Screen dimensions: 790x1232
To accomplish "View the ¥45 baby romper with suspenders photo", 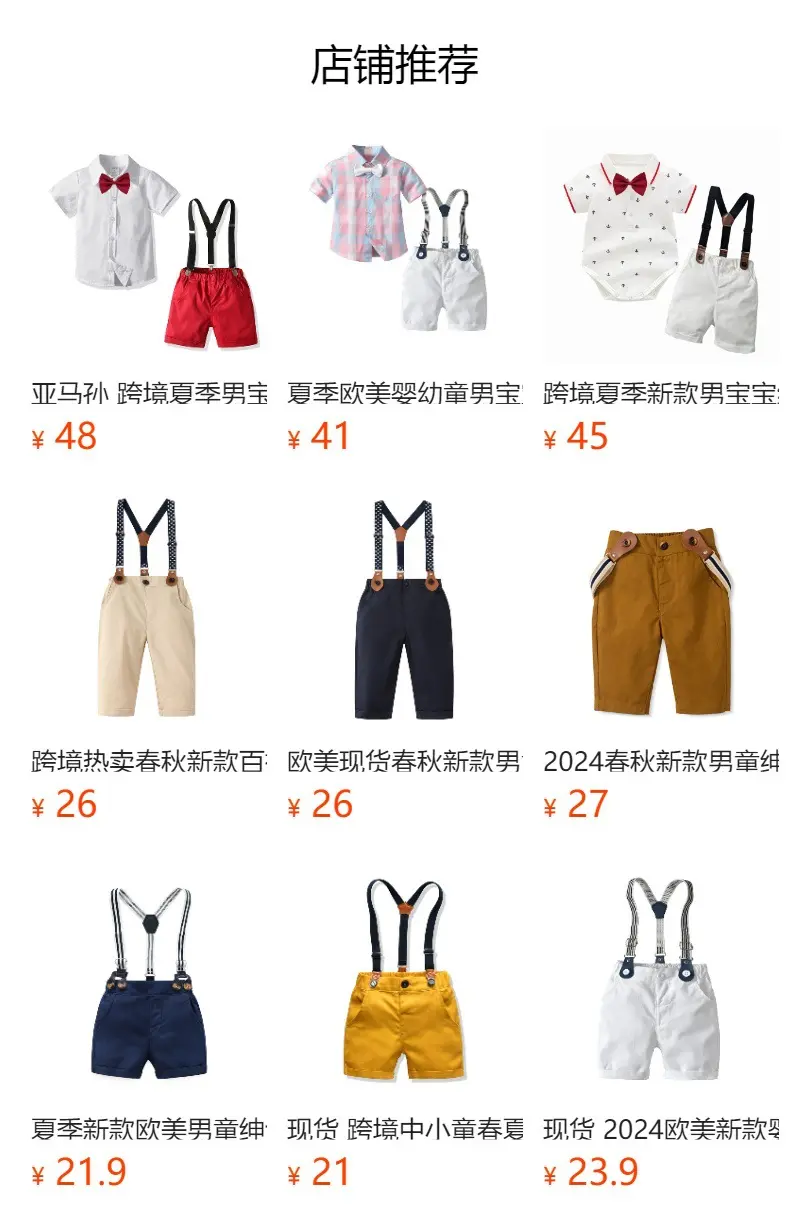I will [x=660, y=240].
